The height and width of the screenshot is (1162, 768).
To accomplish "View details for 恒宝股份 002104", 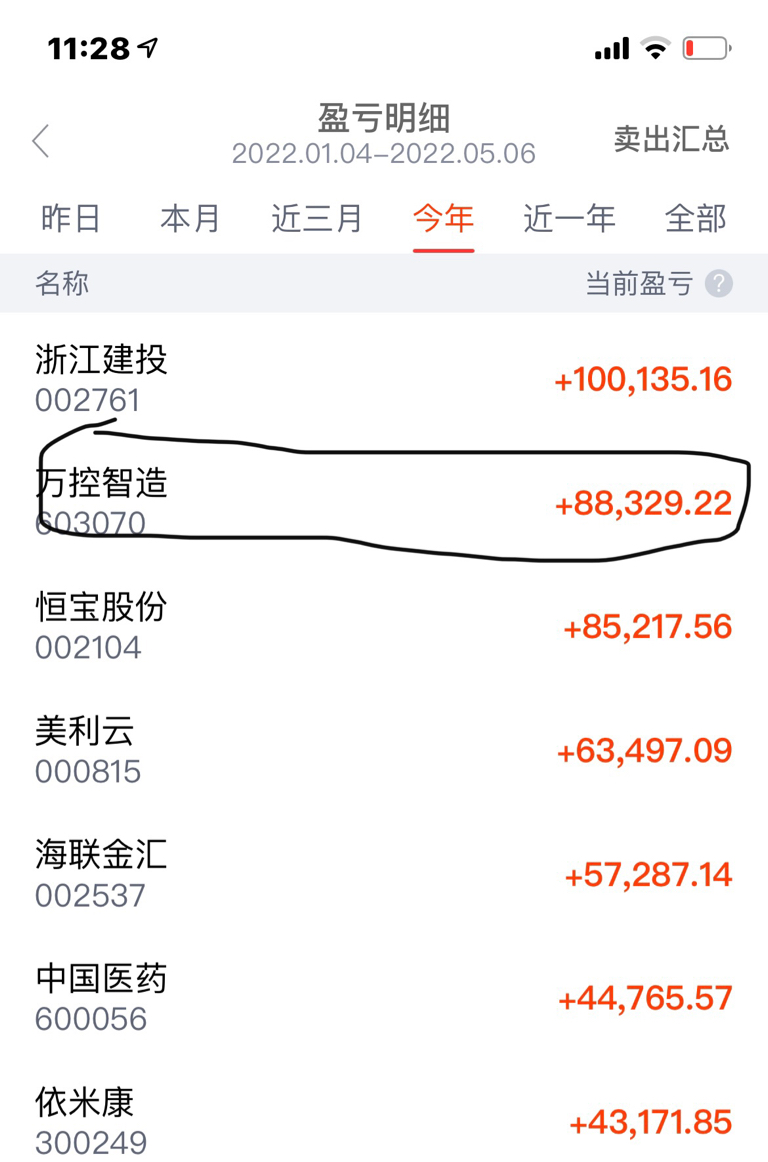I will point(384,626).
